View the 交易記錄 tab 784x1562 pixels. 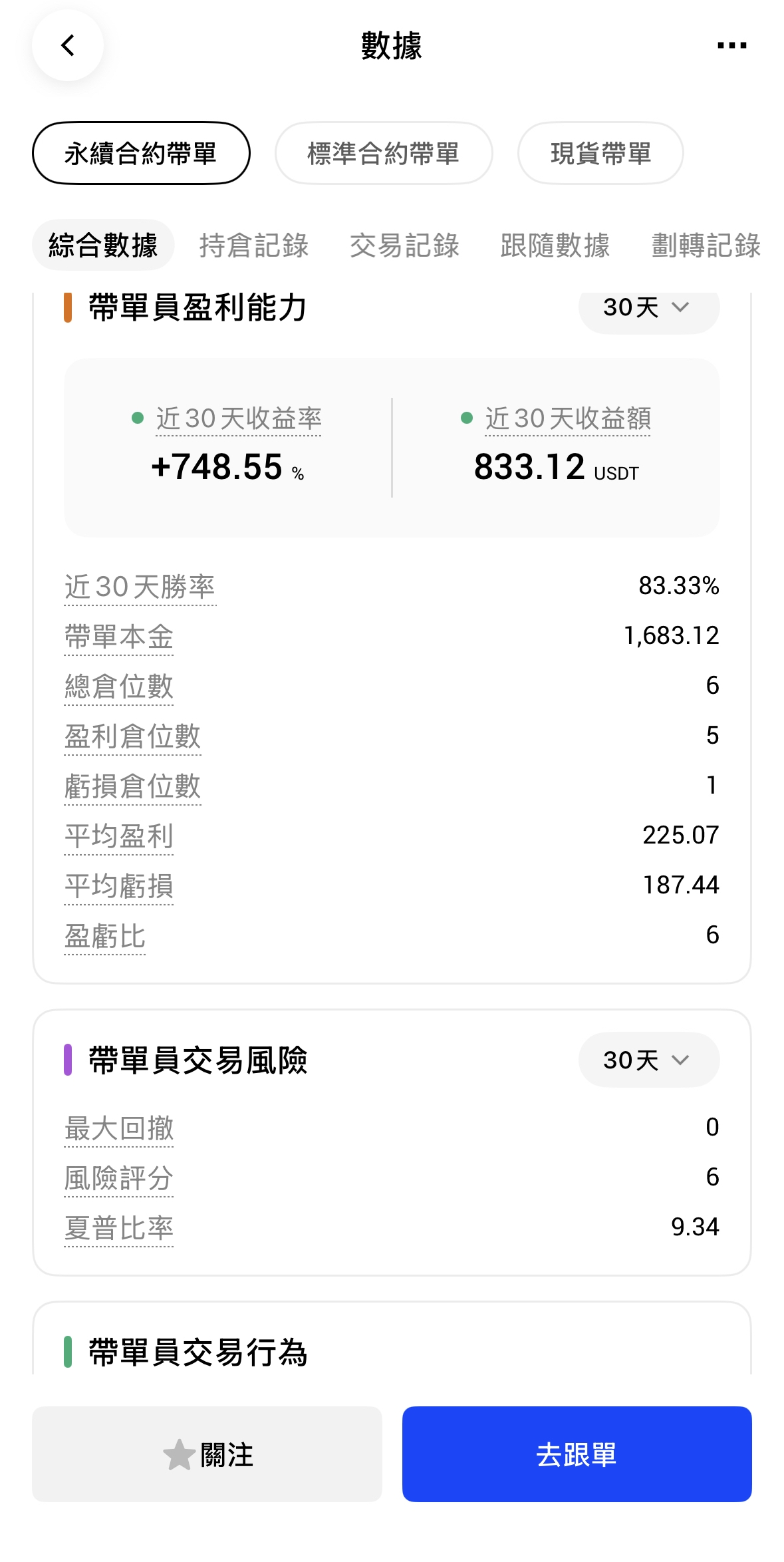point(404,245)
